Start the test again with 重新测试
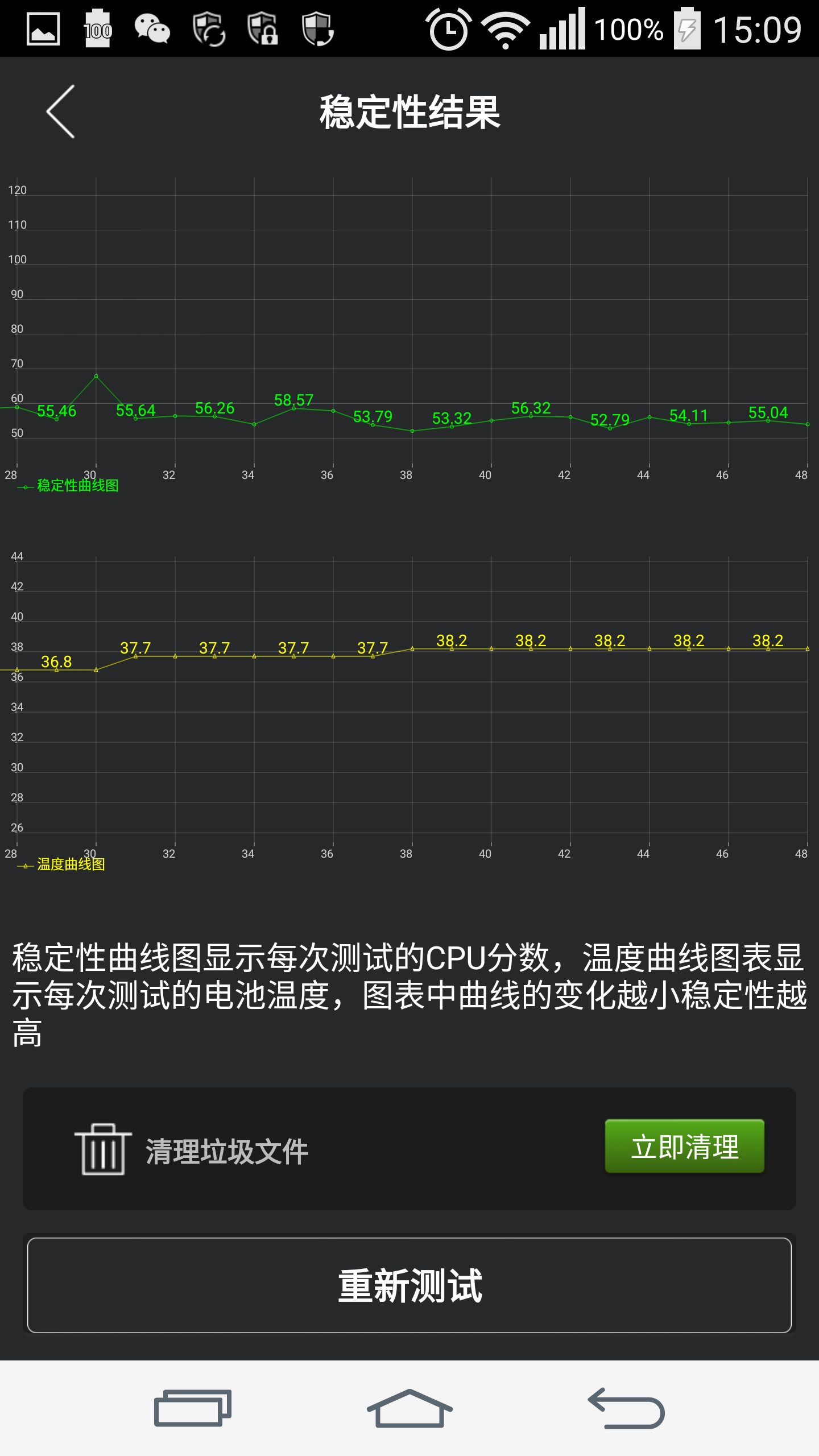Screen dimensions: 819x1456 409,1285
